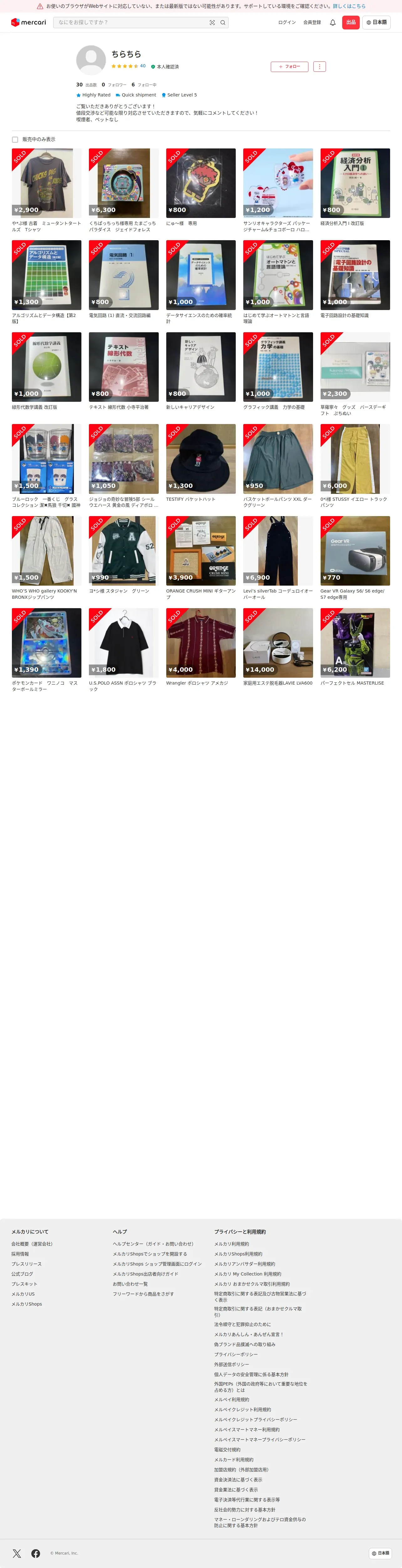Open the notifications bell
402x1568 pixels.
point(333,23)
